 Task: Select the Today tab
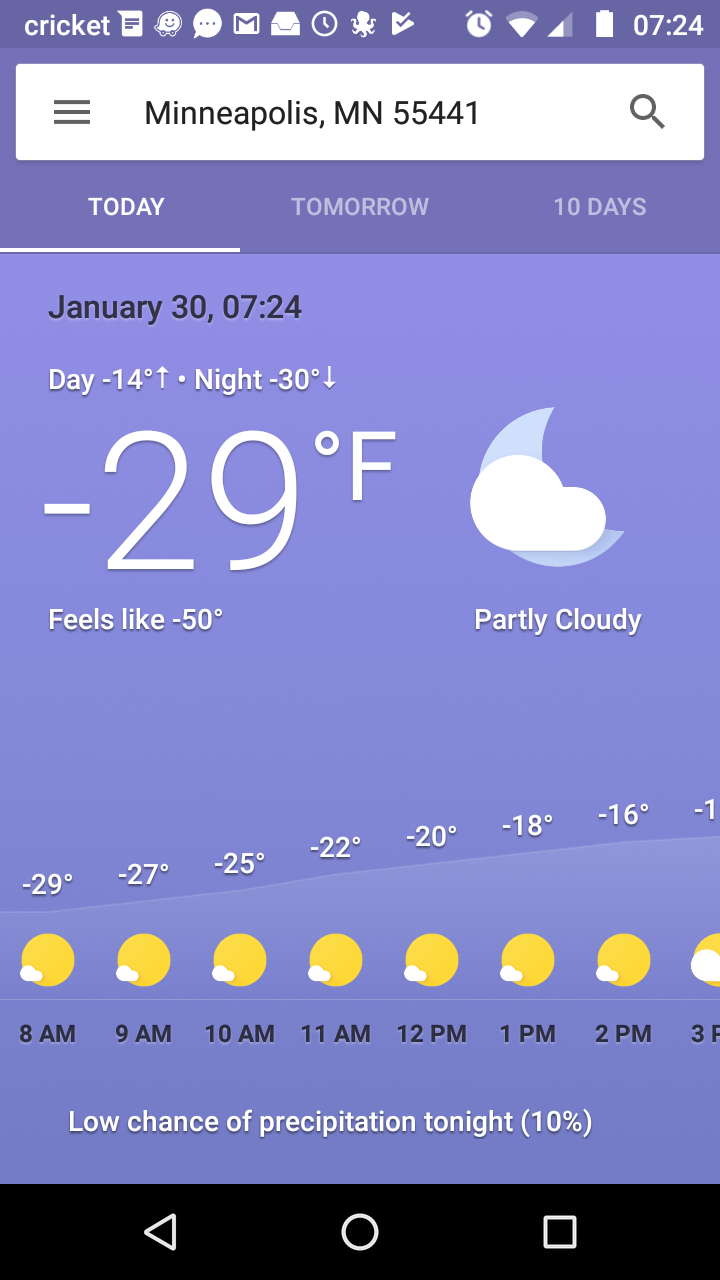126,207
